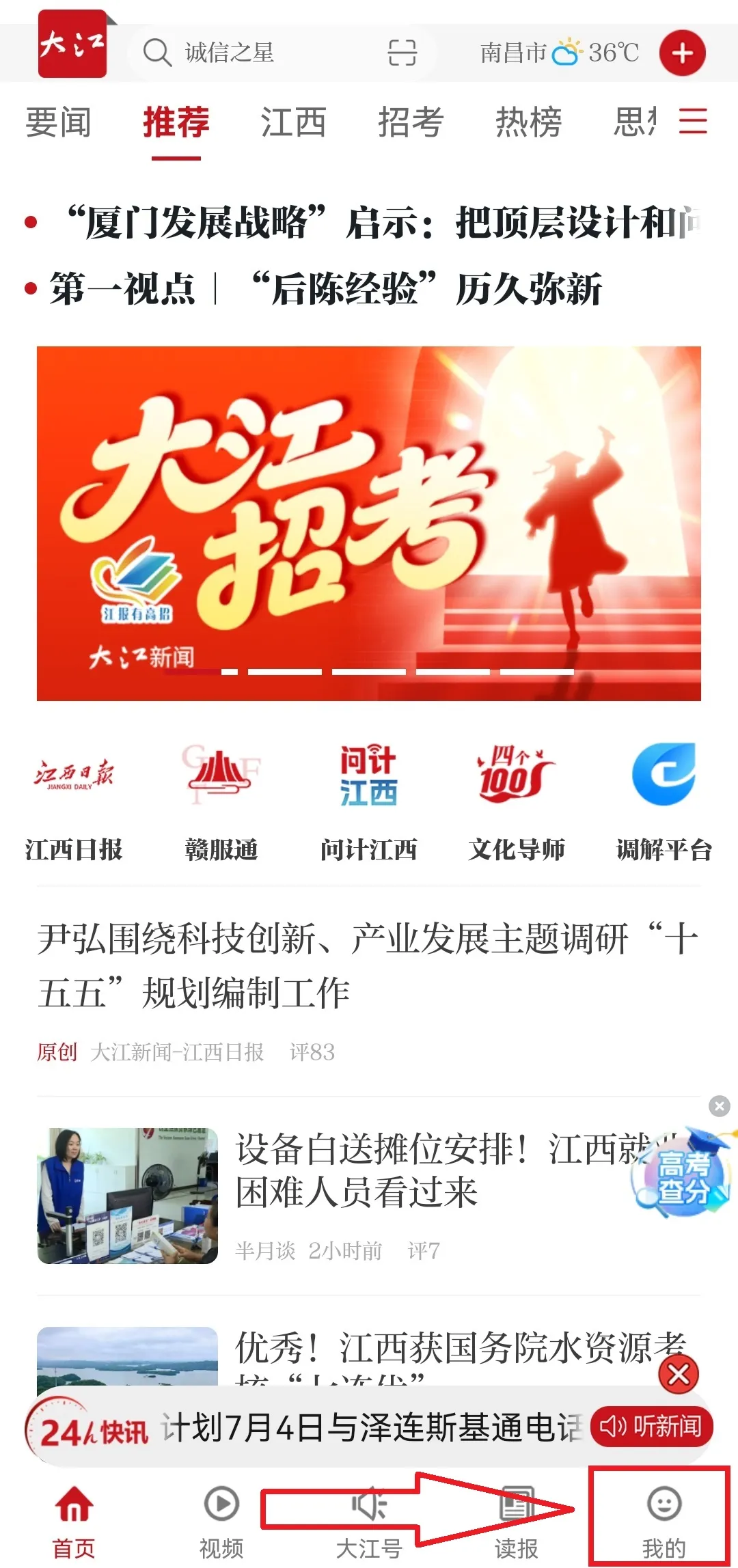
Task: Switch to the 招考 tab
Action: coord(411,123)
